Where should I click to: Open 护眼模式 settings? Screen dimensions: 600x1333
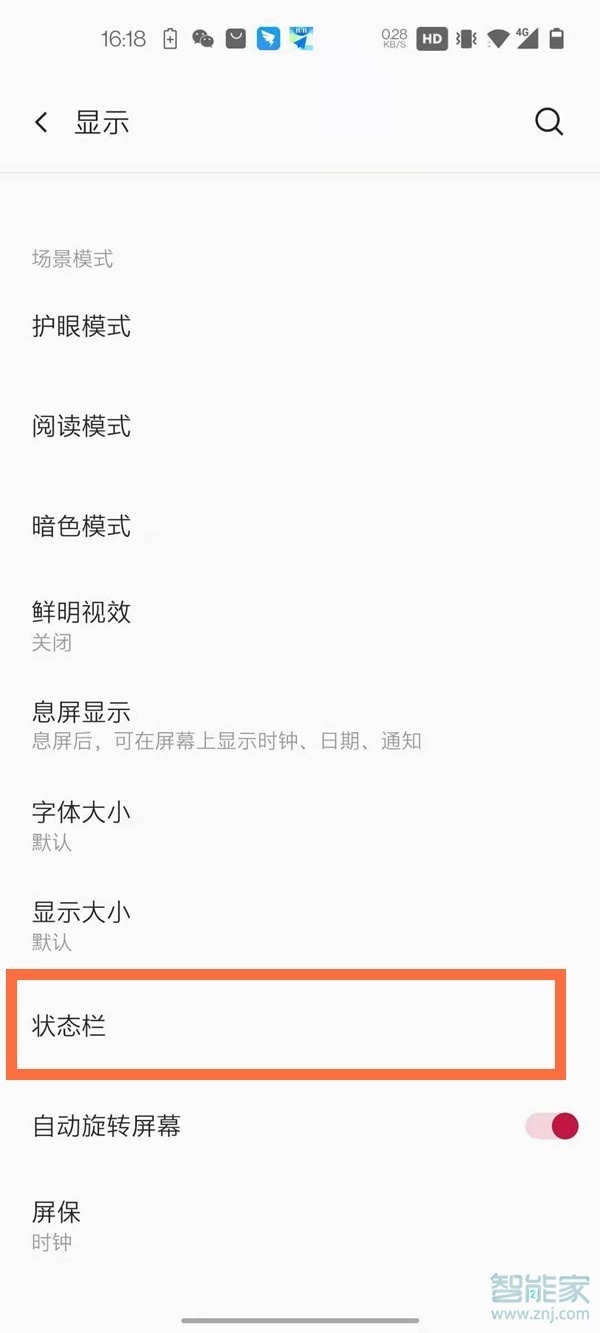point(82,327)
